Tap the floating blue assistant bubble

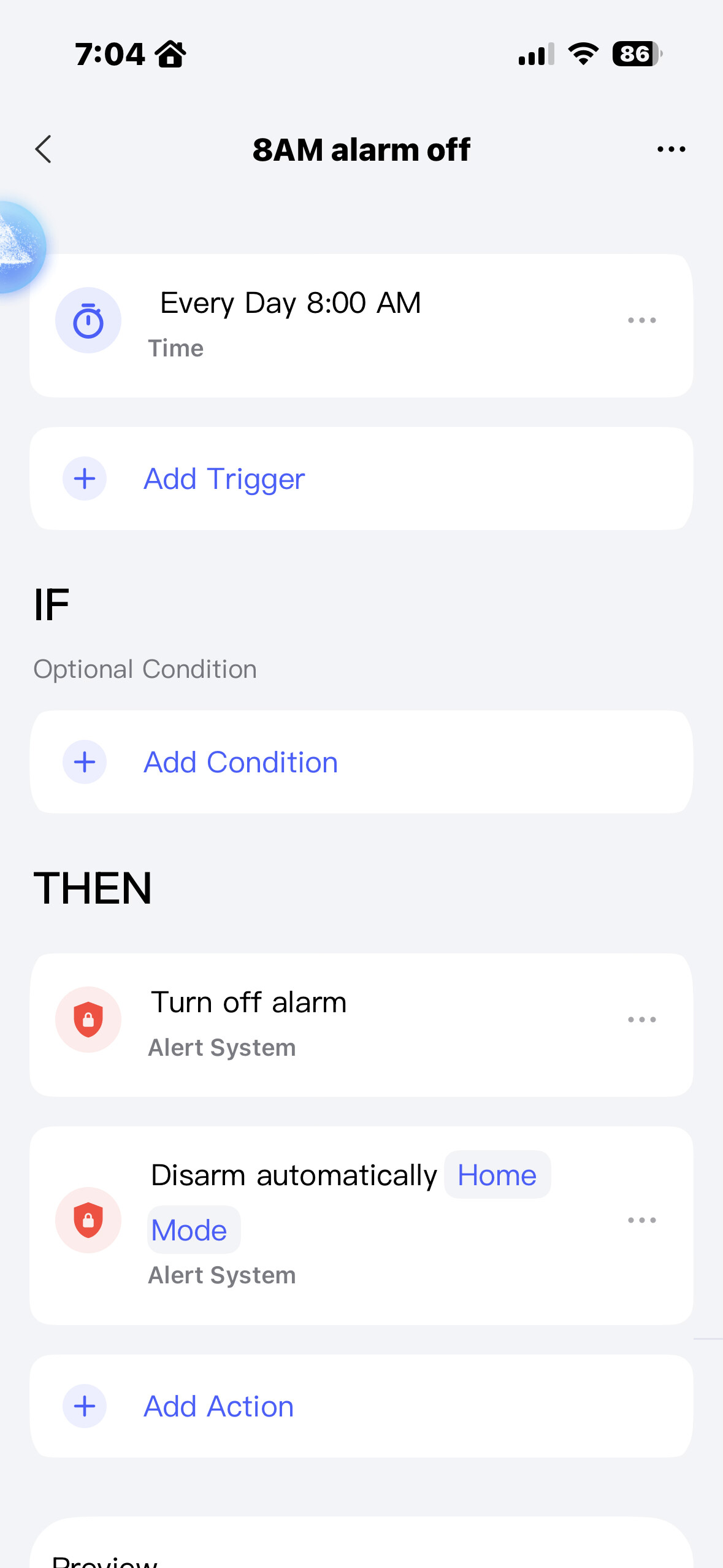coord(18,247)
